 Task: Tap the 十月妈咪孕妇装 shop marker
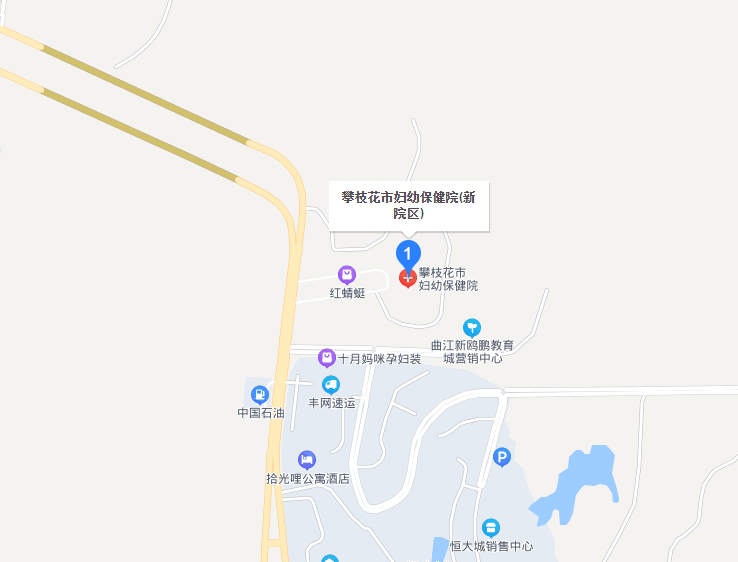(327, 358)
